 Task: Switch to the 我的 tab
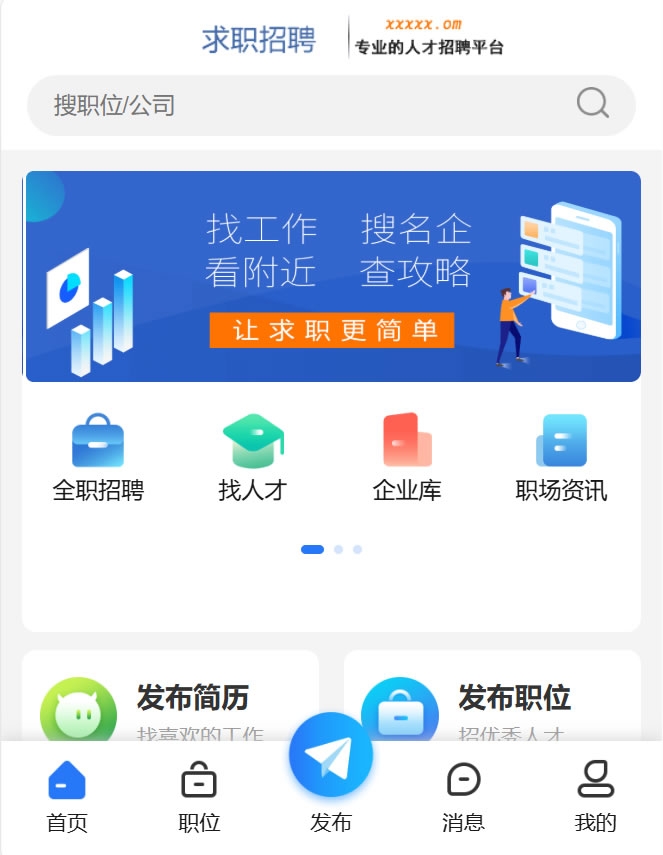[596, 797]
